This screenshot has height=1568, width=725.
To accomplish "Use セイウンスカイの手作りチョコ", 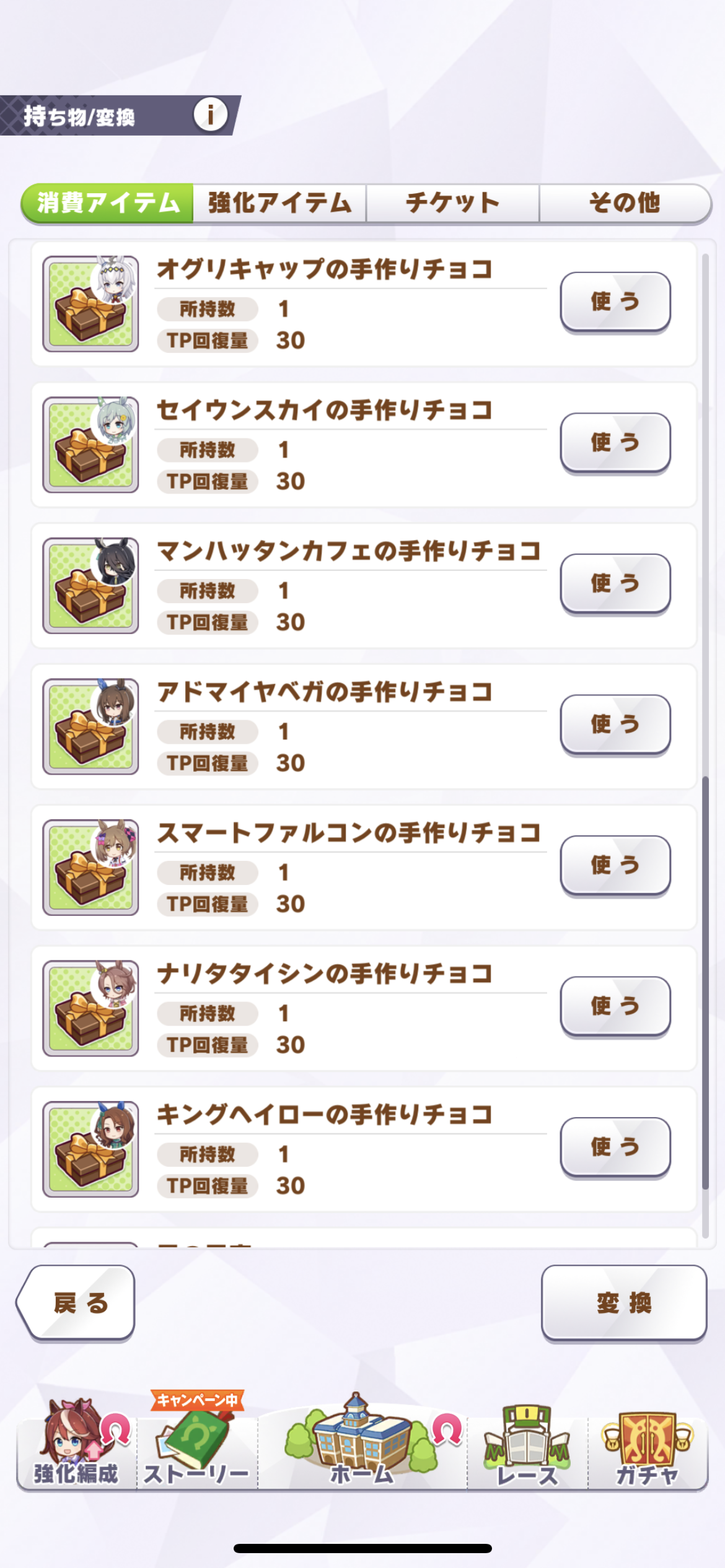I will point(615,442).
